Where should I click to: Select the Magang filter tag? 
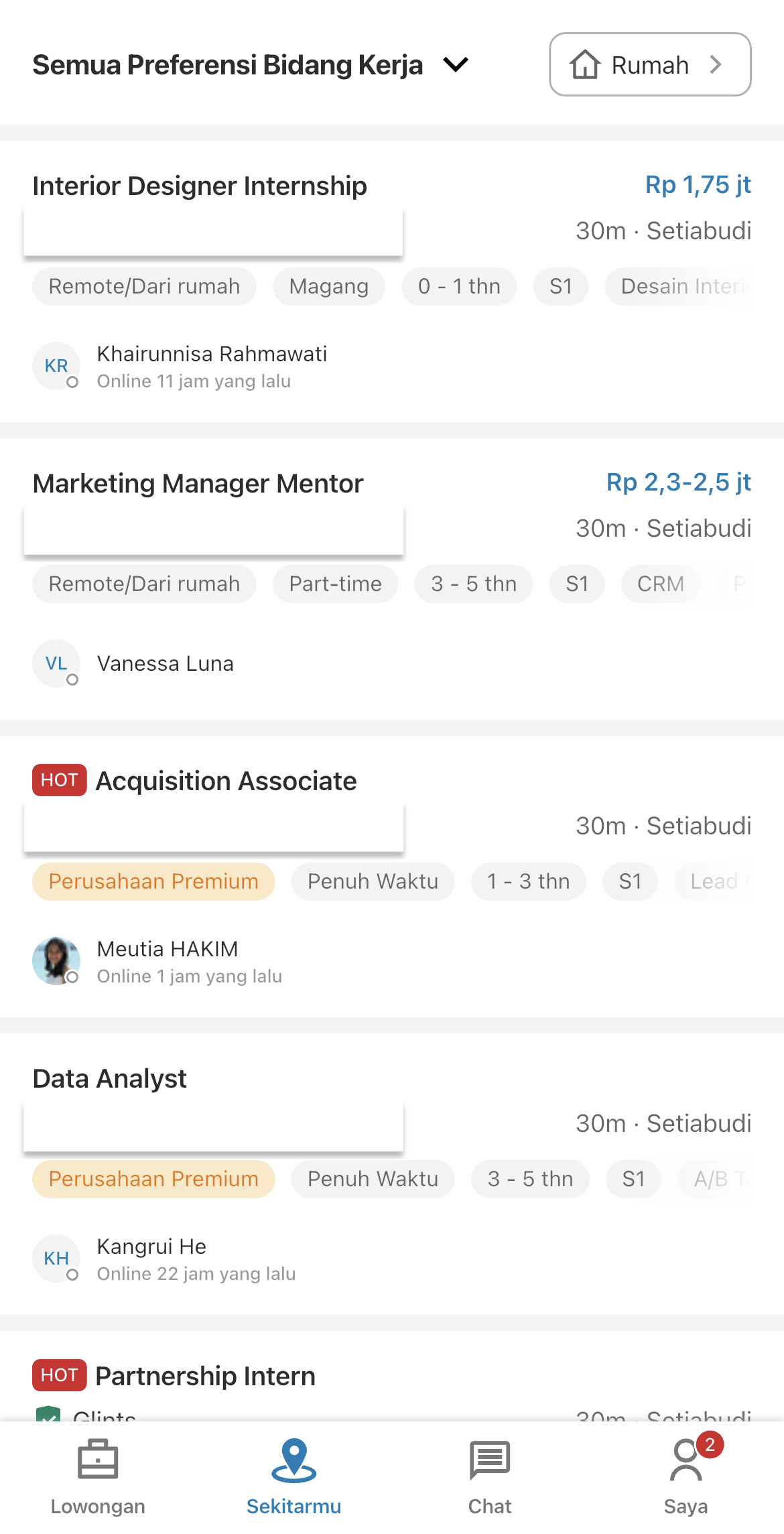(328, 286)
